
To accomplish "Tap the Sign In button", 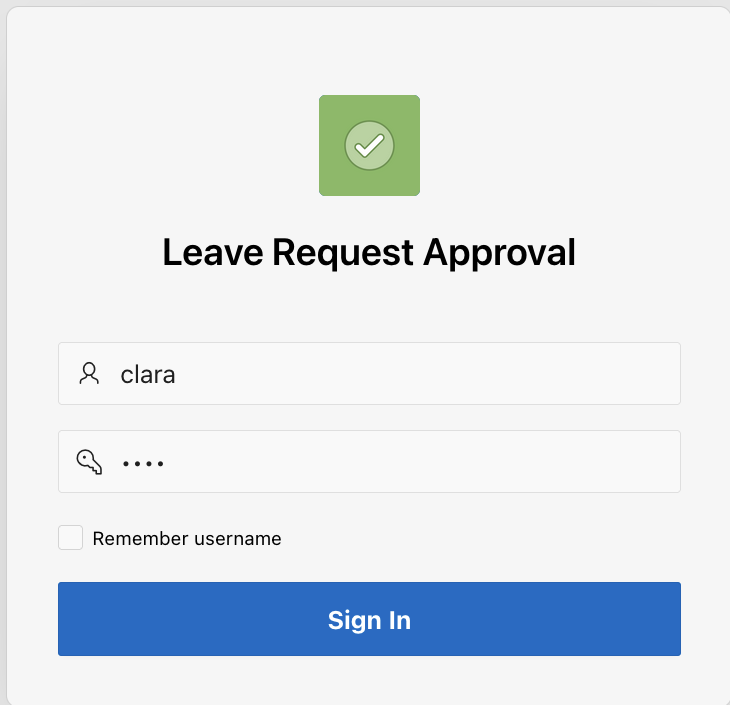I will coord(369,619).
